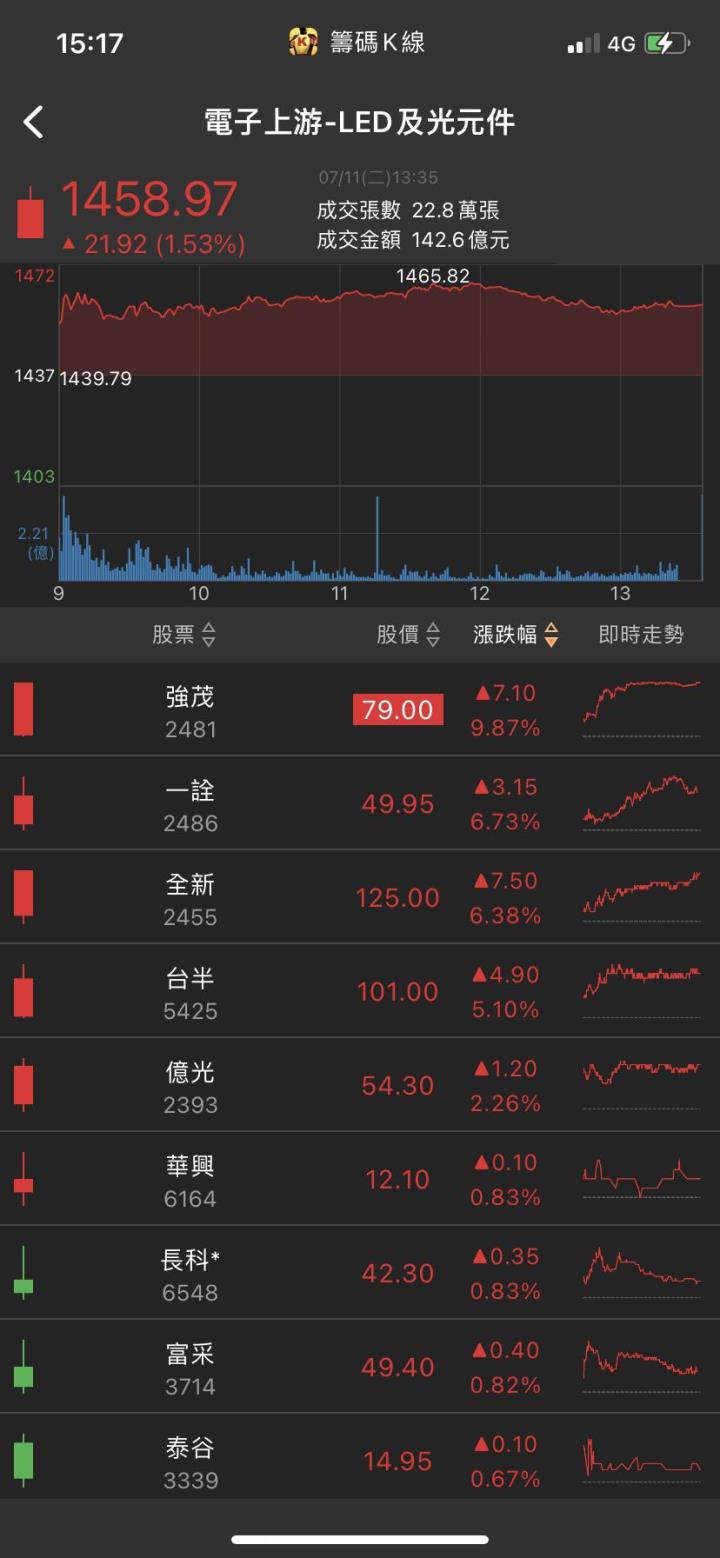The width and height of the screenshot is (720, 1558).
Task: Open the 即時走勢 sparkline for 強茂
Action: click(x=641, y=710)
